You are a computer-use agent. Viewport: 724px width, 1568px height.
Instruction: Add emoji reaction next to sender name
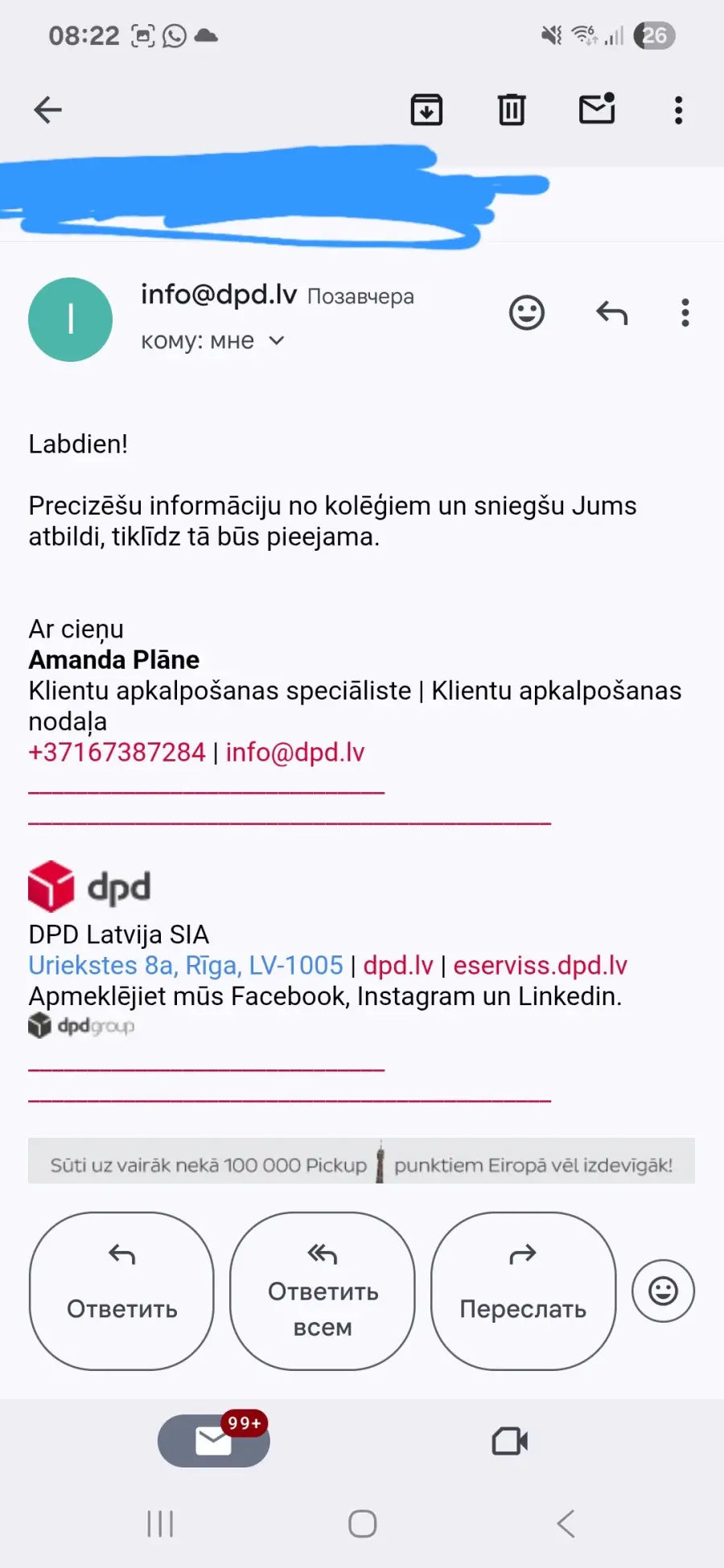527,313
